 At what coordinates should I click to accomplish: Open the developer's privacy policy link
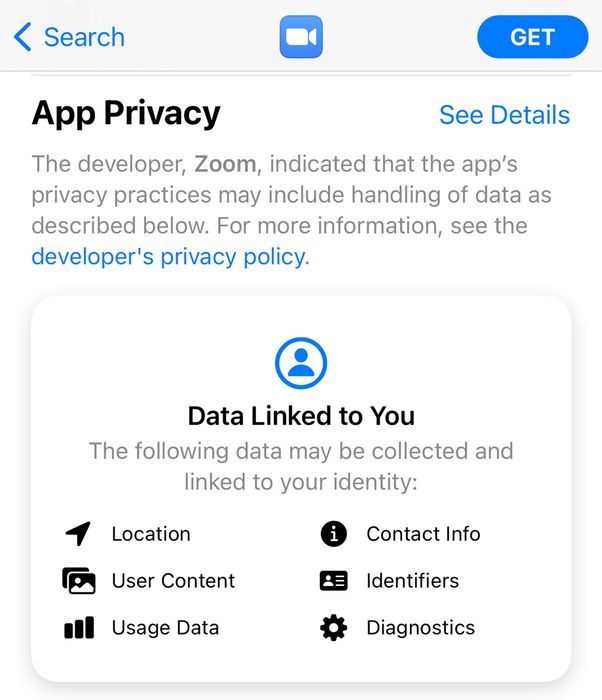click(169, 257)
